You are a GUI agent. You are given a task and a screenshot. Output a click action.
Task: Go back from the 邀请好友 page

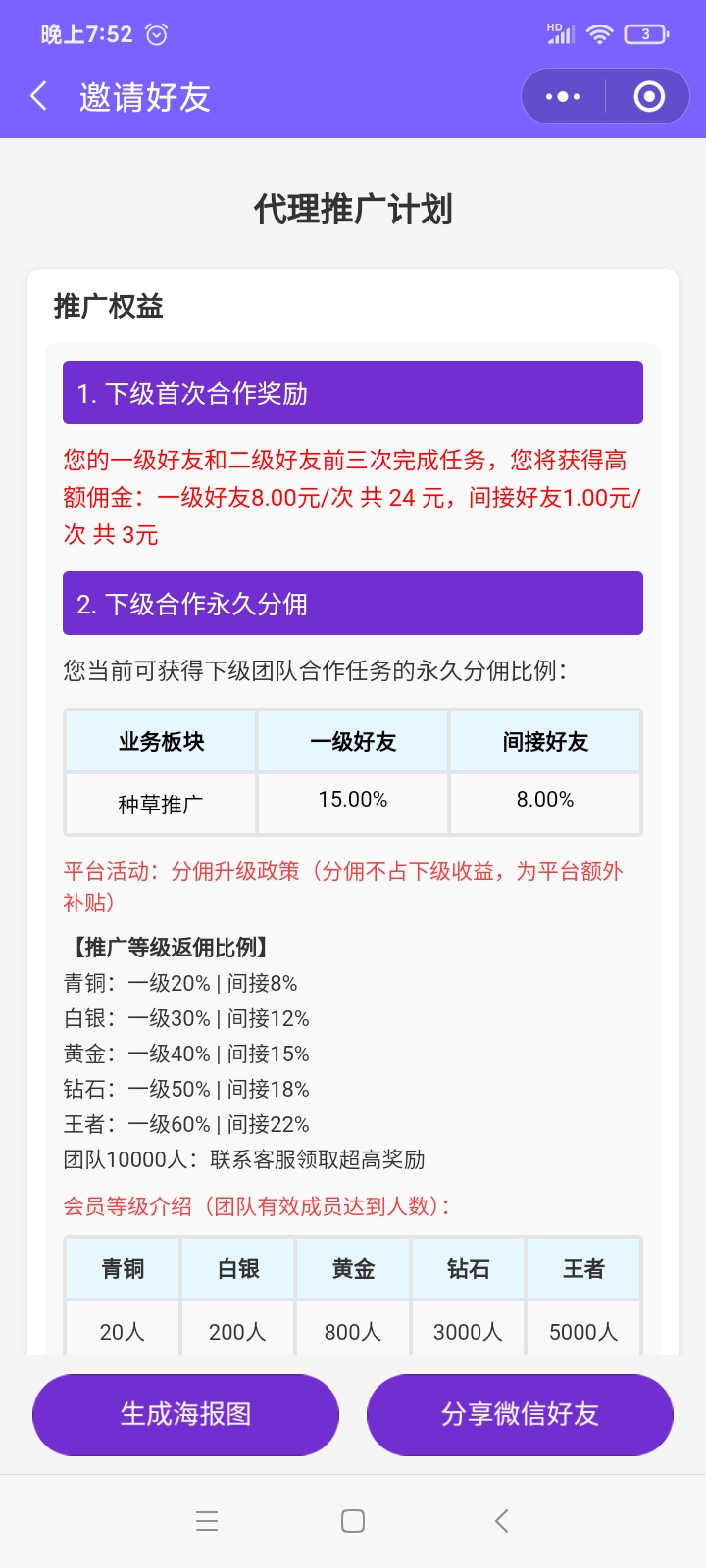click(x=39, y=96)
